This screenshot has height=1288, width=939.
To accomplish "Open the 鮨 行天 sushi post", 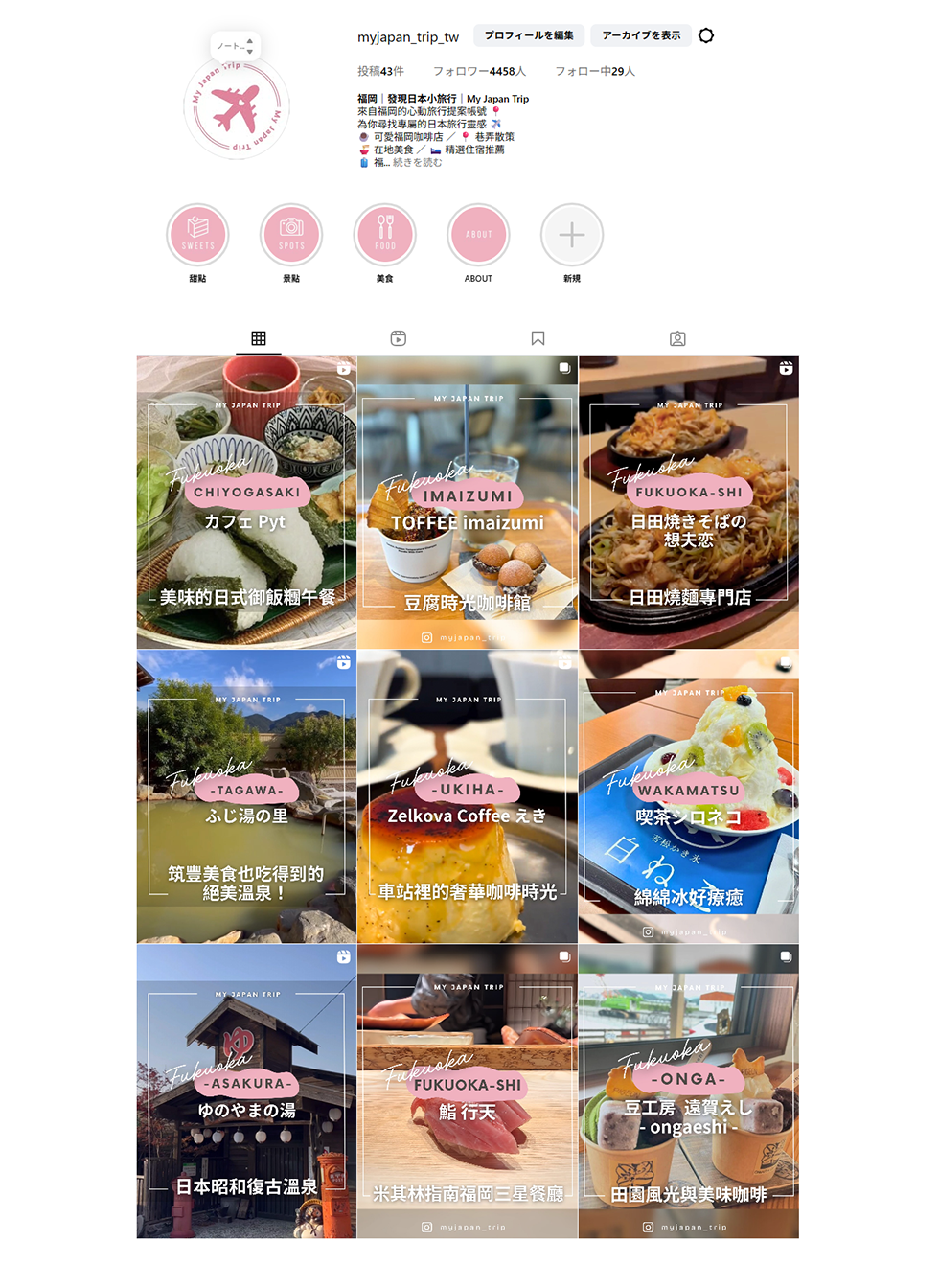I will (x=468, y=1091).
